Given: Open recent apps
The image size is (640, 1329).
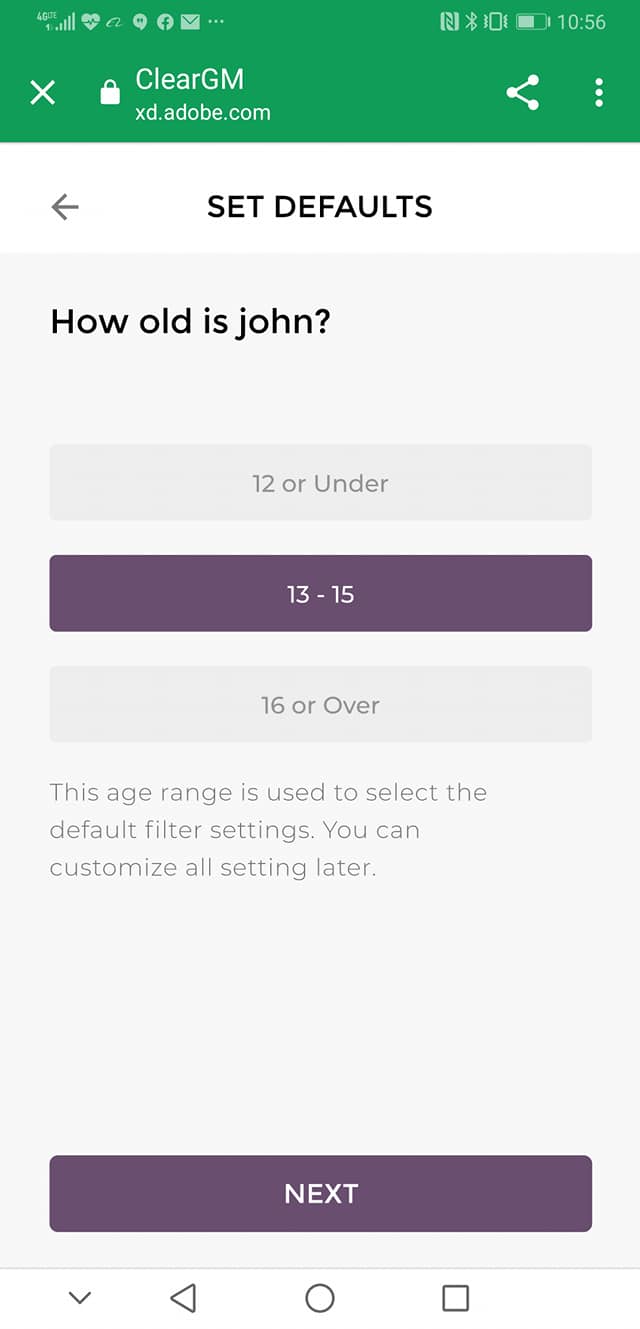Looking at the screenshot, I should click(x=455, y=1298).
